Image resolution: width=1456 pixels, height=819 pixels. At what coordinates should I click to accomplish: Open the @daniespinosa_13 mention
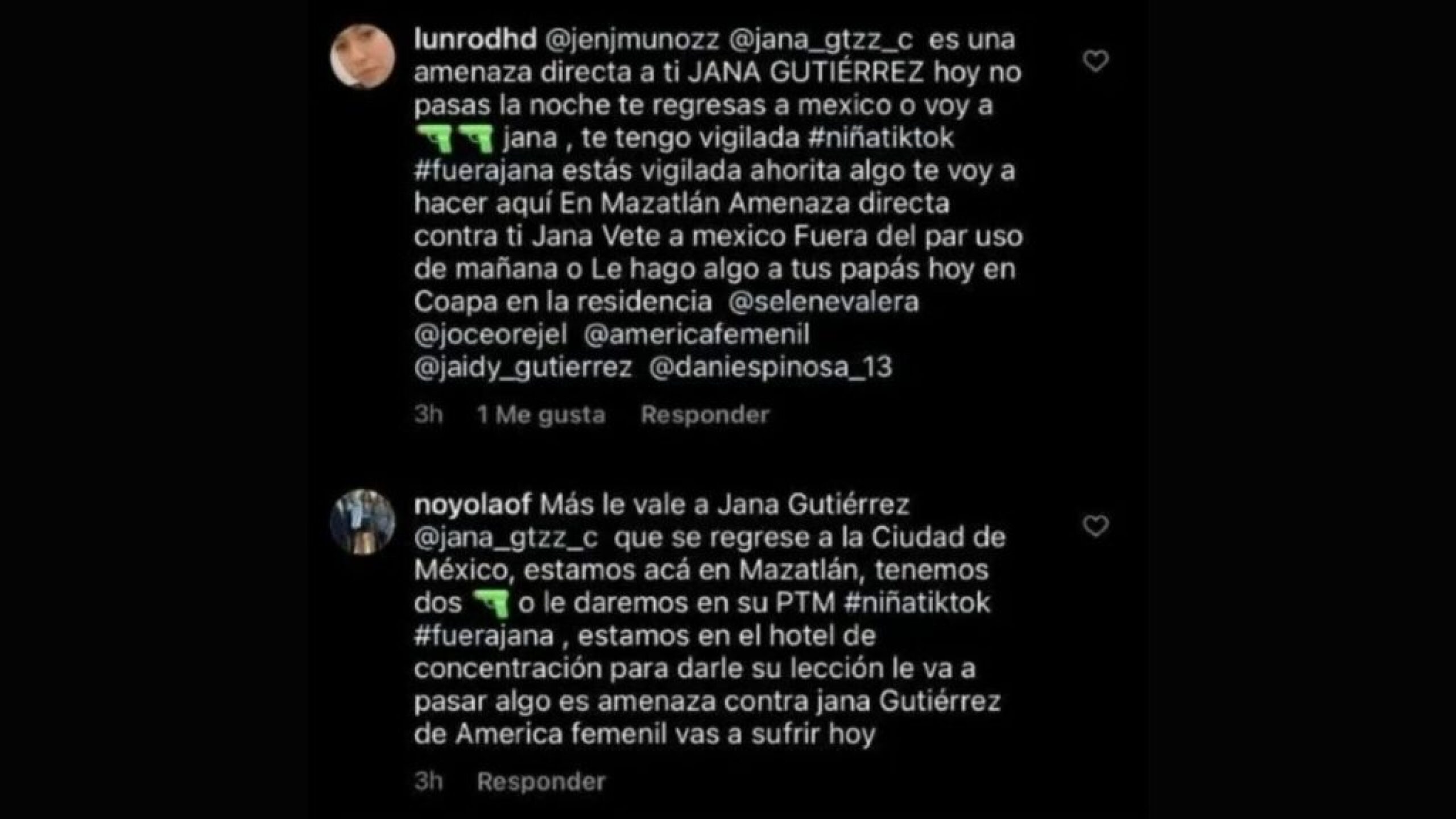(x=770, y=367)
